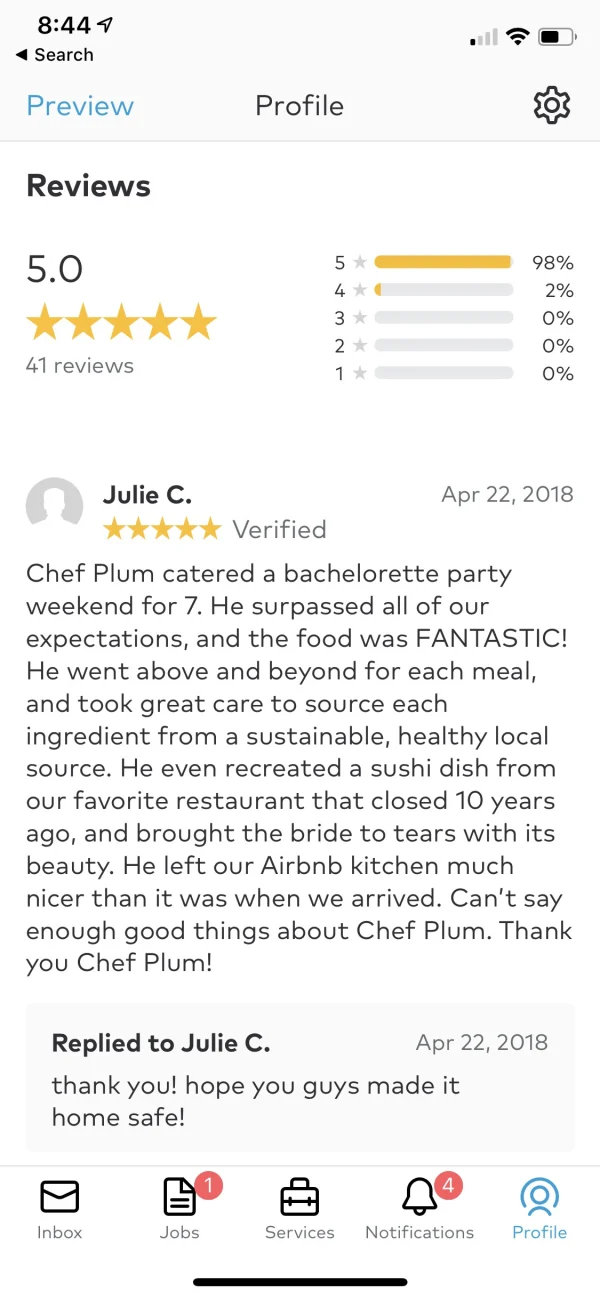This screenshot has width=600, height=1299.
Task: Switch to the Inbox tab
Action: pos(59,1208)
